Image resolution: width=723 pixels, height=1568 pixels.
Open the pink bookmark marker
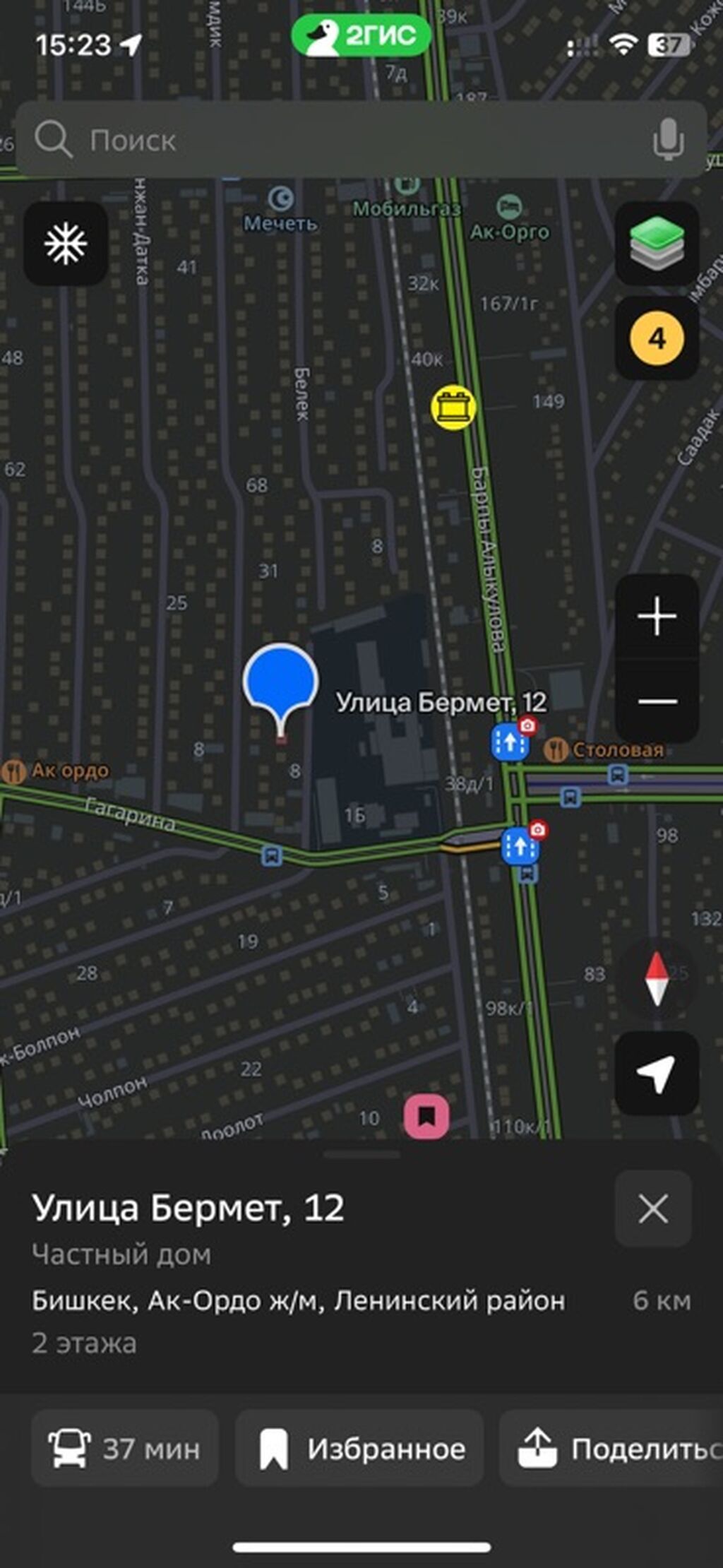coord(426,1117)
